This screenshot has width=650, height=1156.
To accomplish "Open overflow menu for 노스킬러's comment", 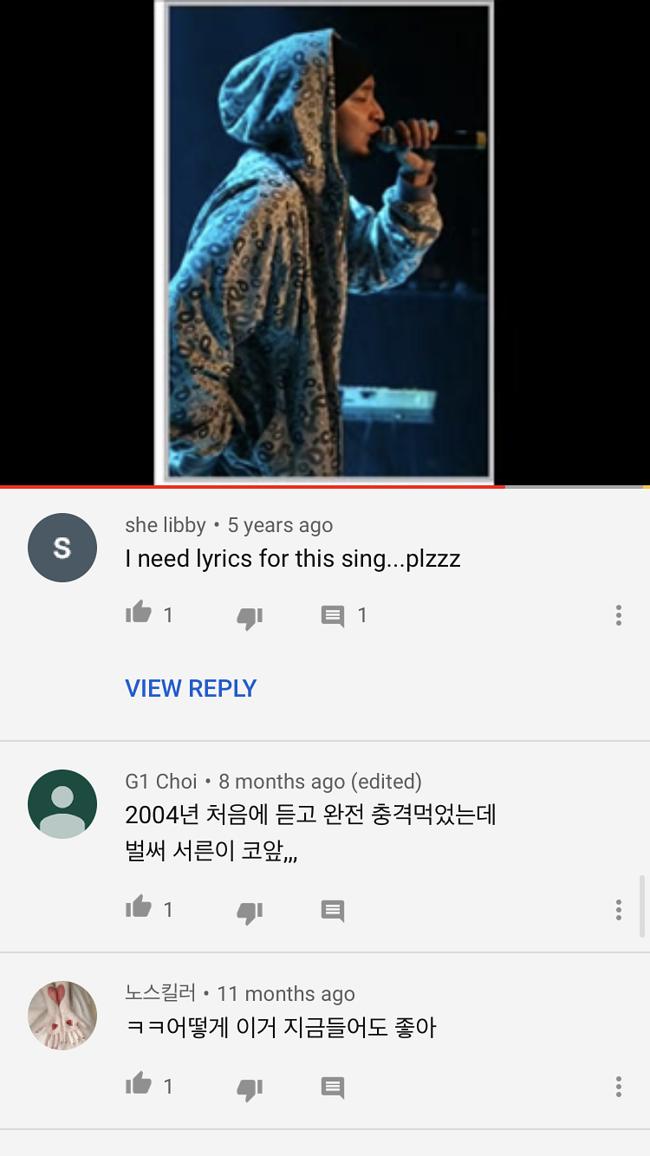I will coord(618,1087).
